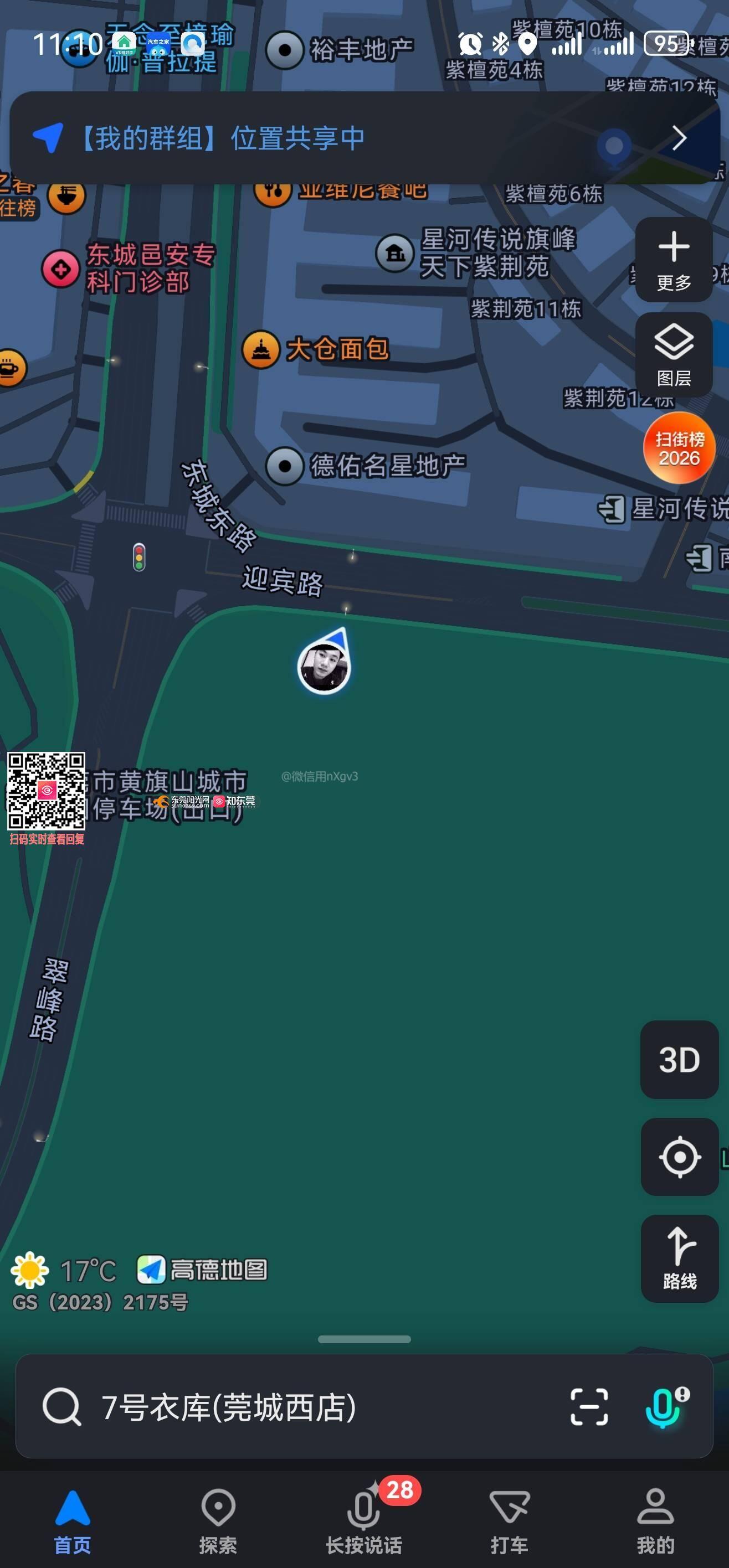Open the 扫街榜 2026 badge
729x1568 pixels.
[679, 448]
